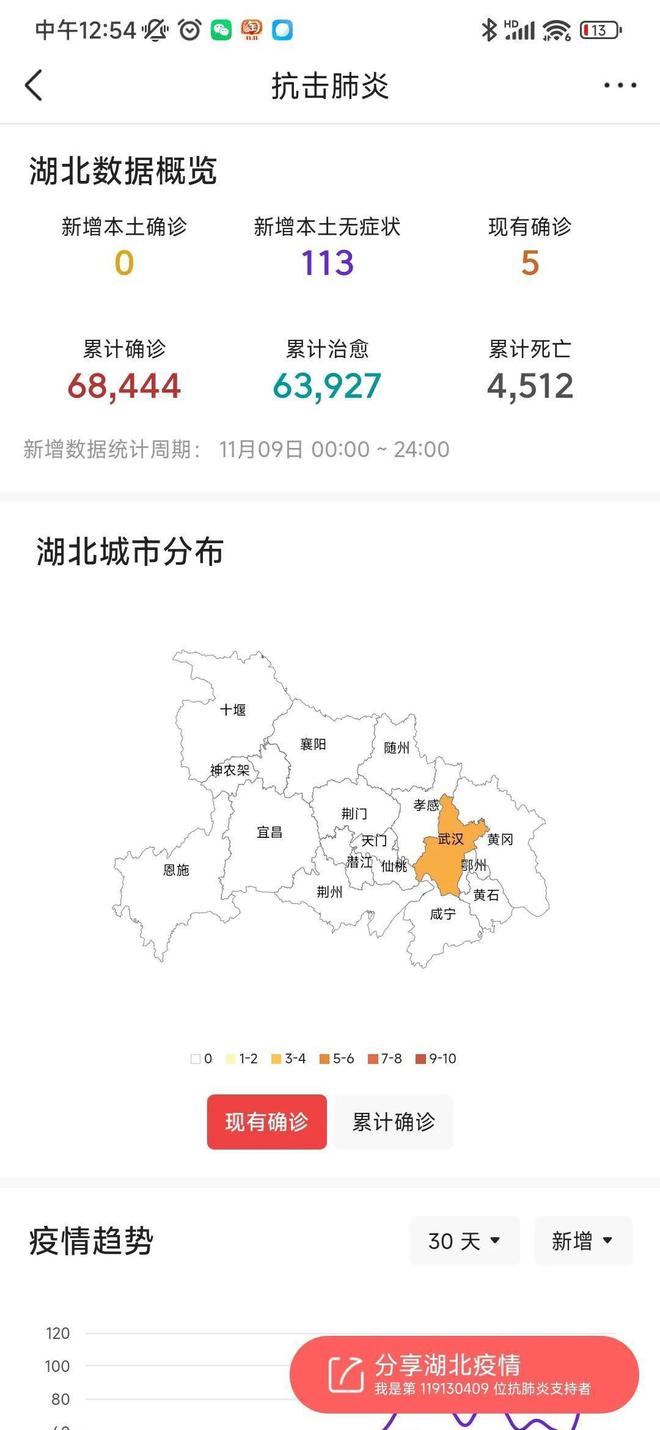The width and height of the screenshot is (660, 1430).
Task: Expand the 新增 data type dropdown
Action: (x=583, y=1241)
